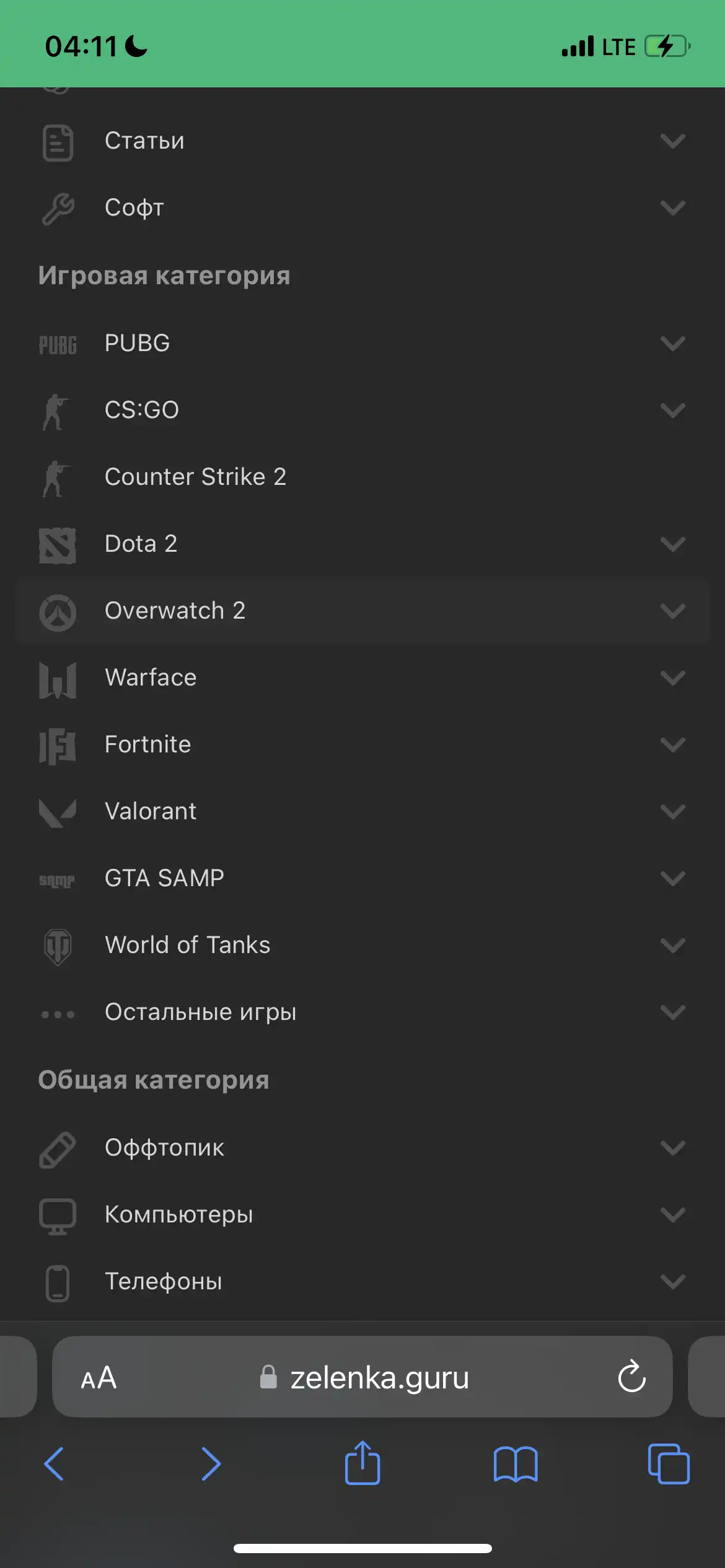Image resolution: width=725 pixels, height=1568 pixels.
Task: Expand the Оффтопик section
Action: pos(672,1148)
